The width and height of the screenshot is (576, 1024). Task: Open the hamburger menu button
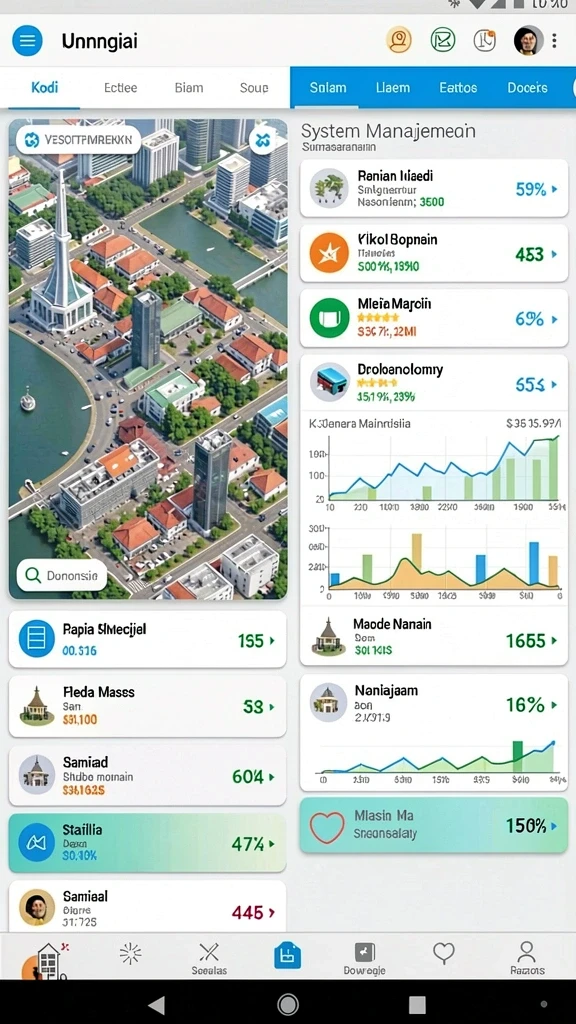coord(27,41)
